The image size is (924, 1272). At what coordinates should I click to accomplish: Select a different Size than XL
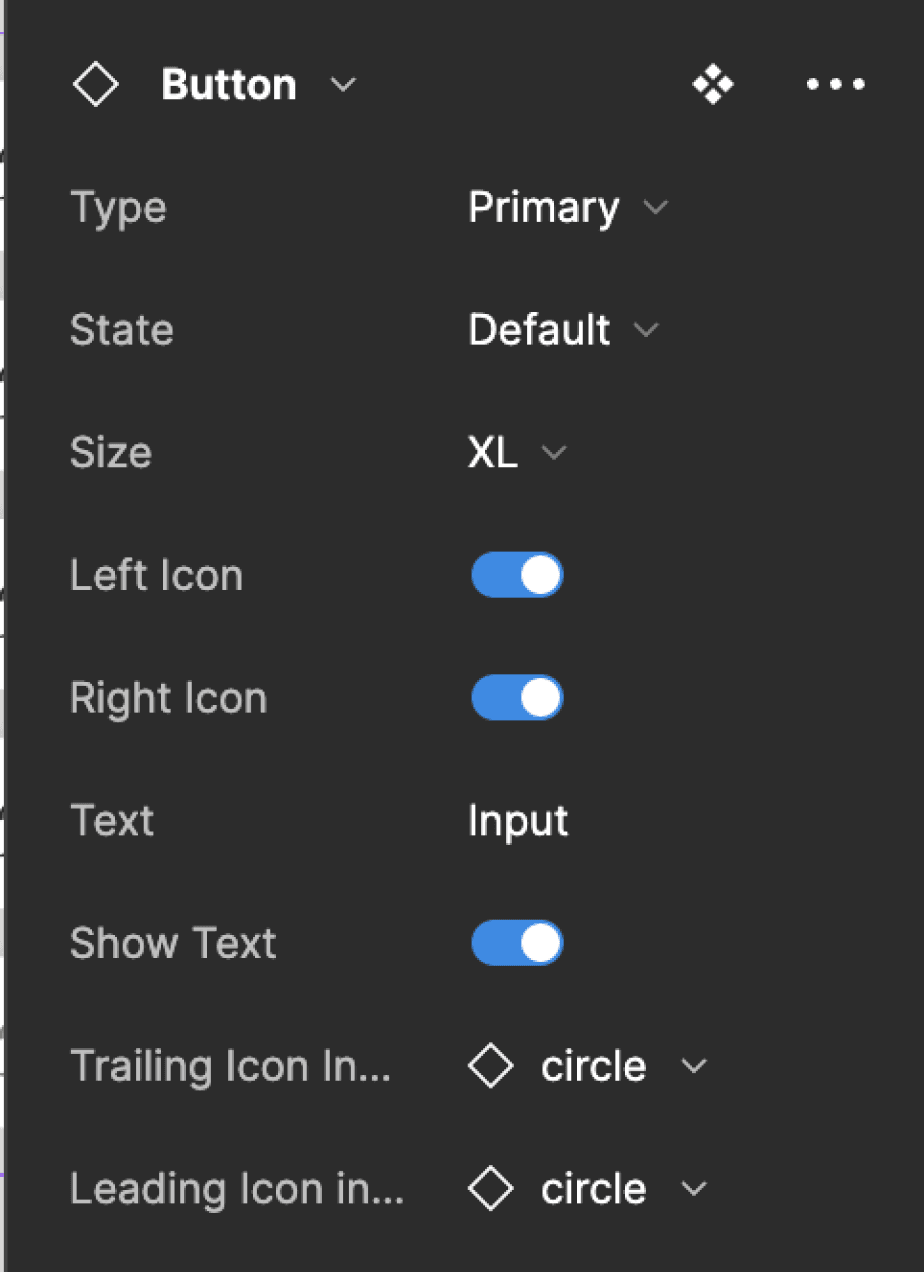[x=518, y=453]
